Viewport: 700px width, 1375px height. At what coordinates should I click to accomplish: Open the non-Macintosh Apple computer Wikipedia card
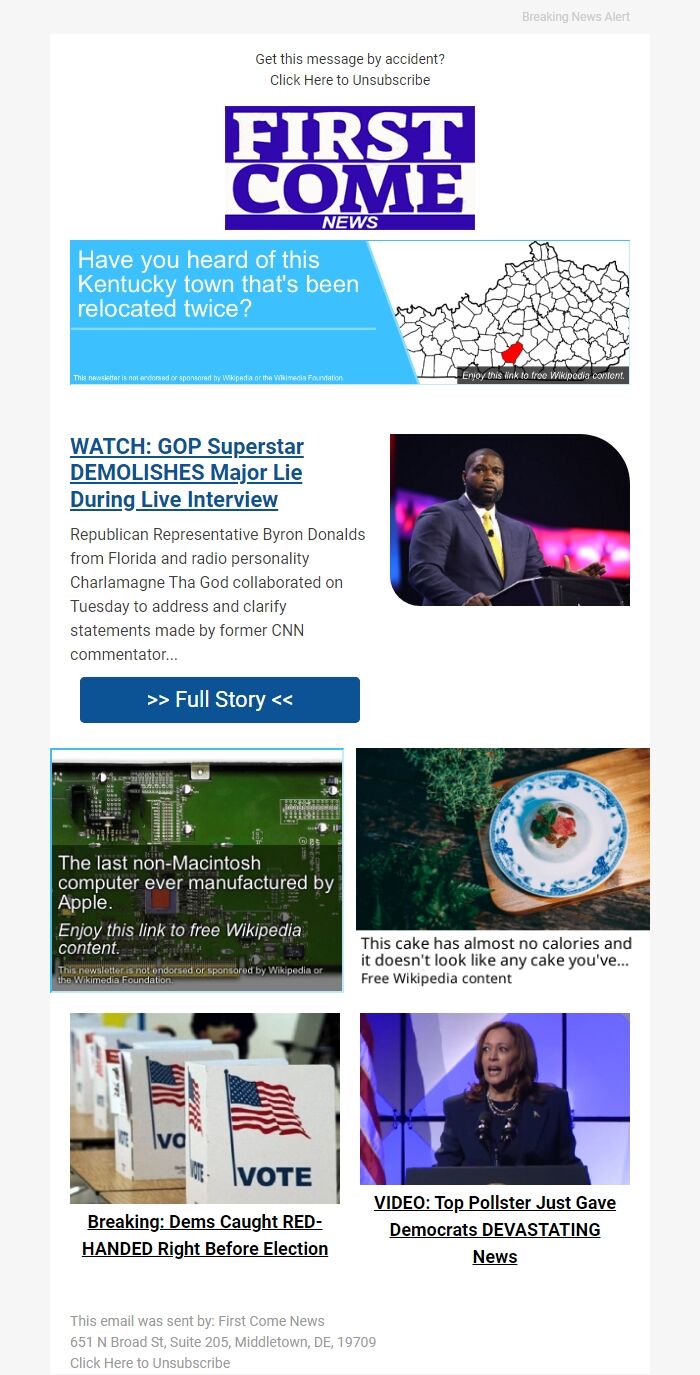(197, 870)
